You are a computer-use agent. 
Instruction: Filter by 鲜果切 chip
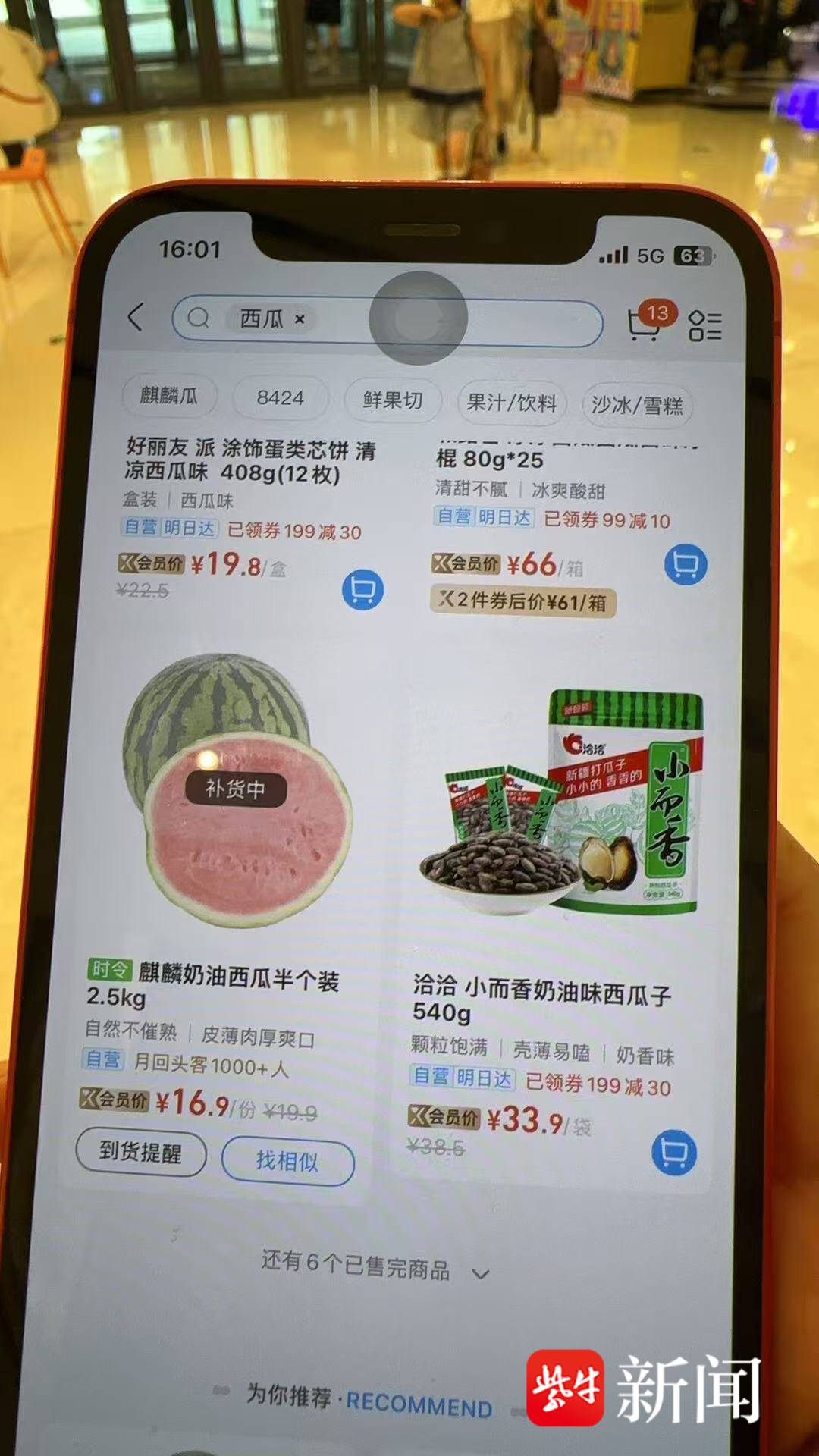click(x=392, y=400)
